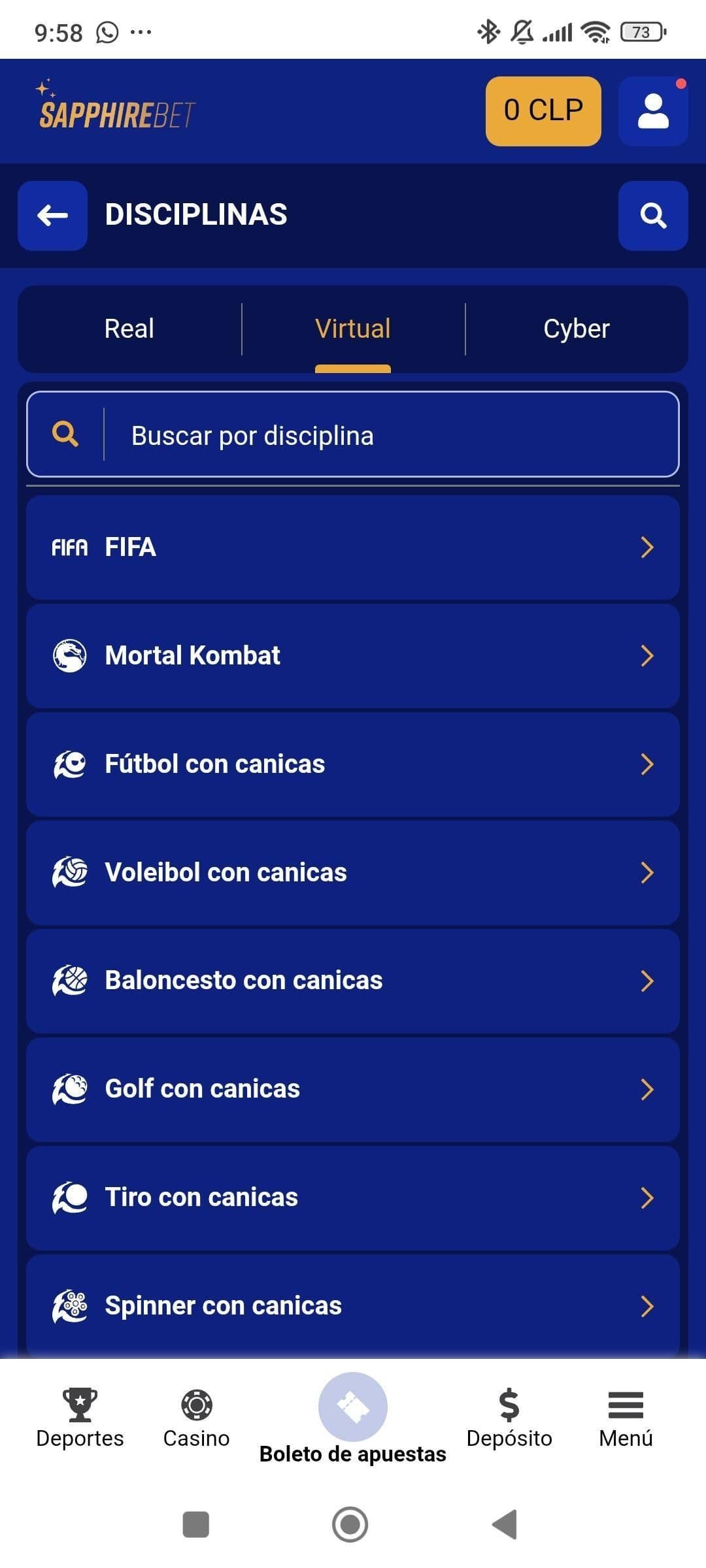Click the FIFA discipline icon
Image resolution: width=706 pixels, height=1568 pixels.
click(x=71, y=547)
